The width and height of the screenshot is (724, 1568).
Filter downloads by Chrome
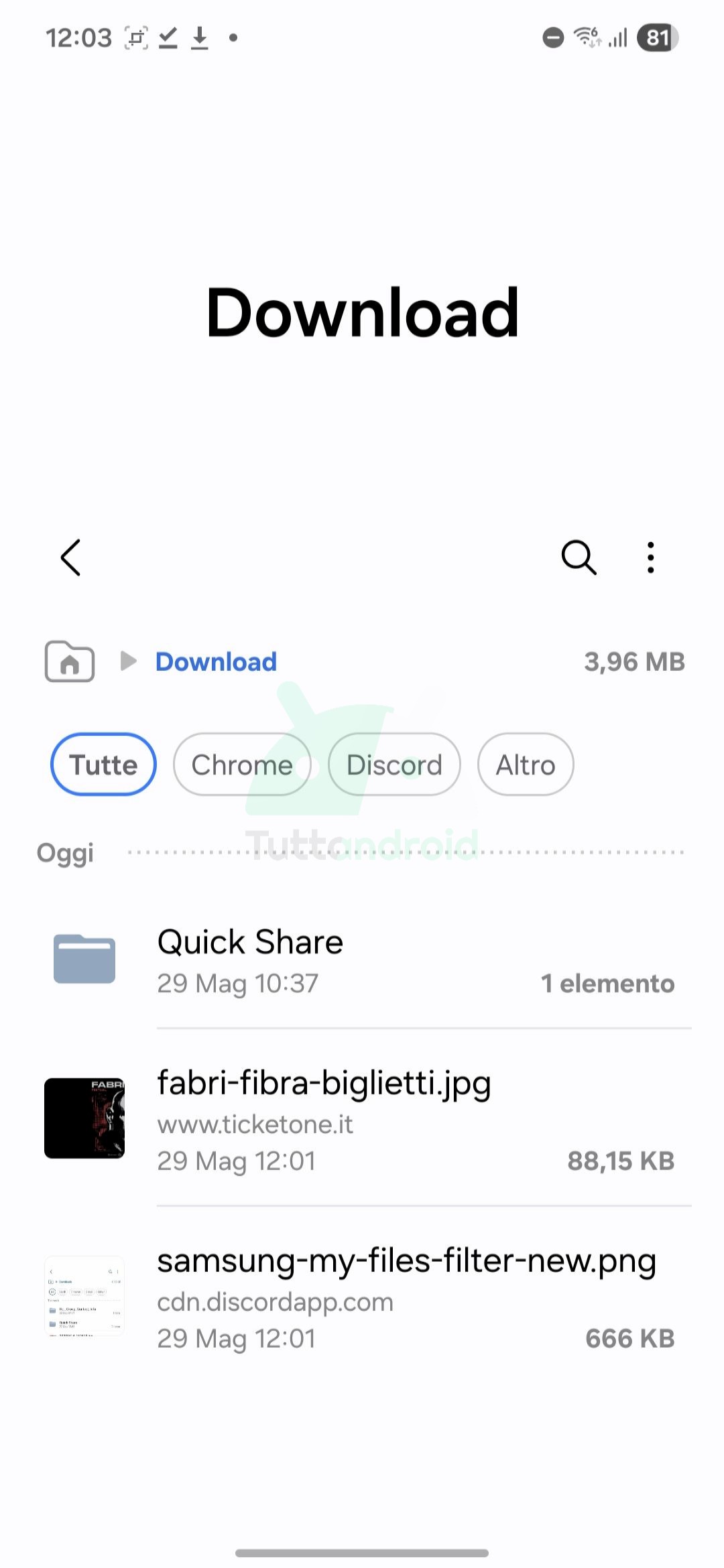pyautogui.click(x=242, y=765)
